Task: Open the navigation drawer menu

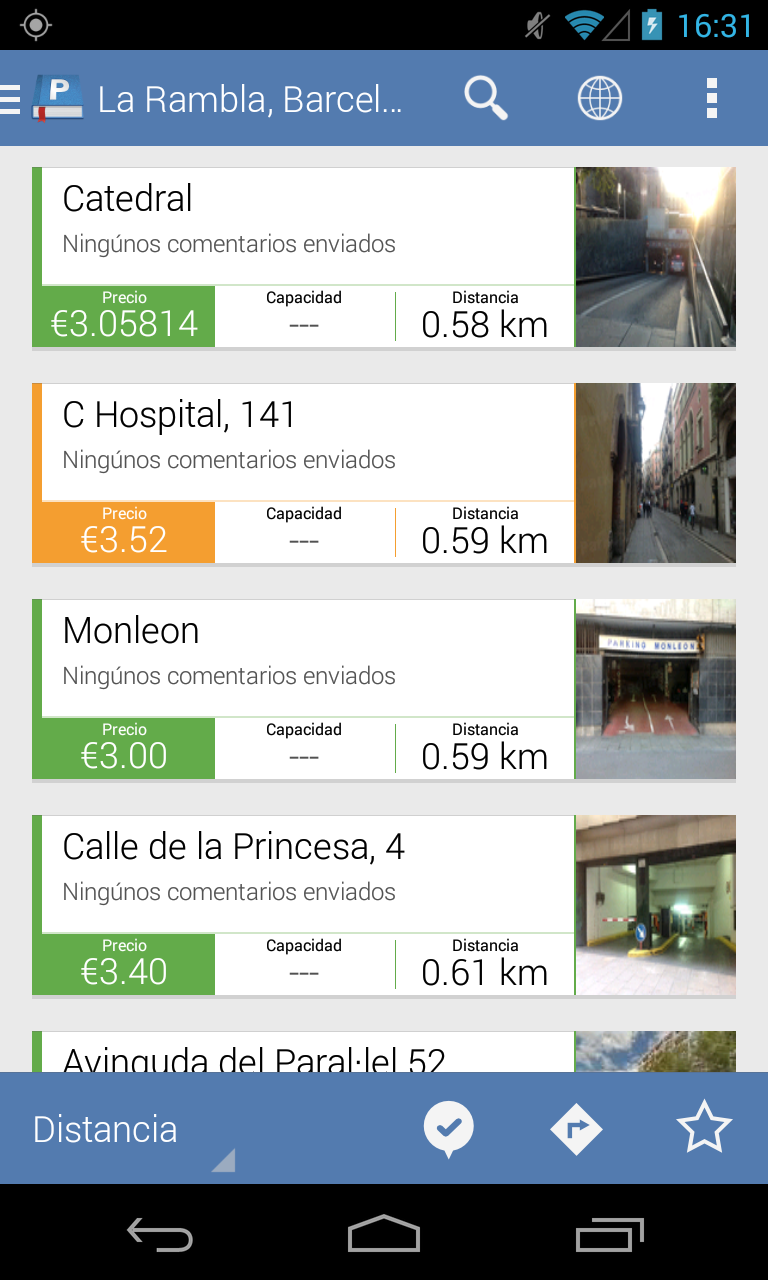Action: pyautogui.click(x=12, y=99)
